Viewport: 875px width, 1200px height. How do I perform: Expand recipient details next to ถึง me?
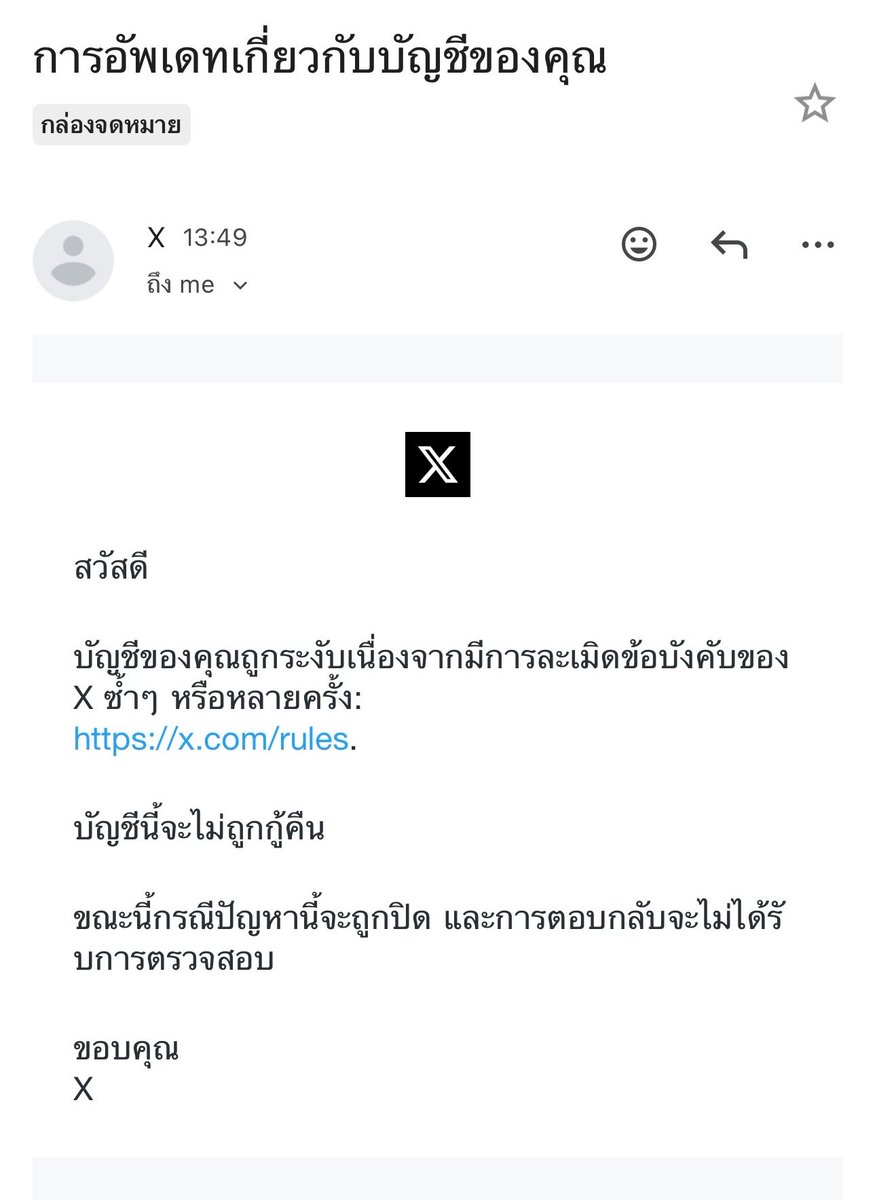tap(239, 286)
